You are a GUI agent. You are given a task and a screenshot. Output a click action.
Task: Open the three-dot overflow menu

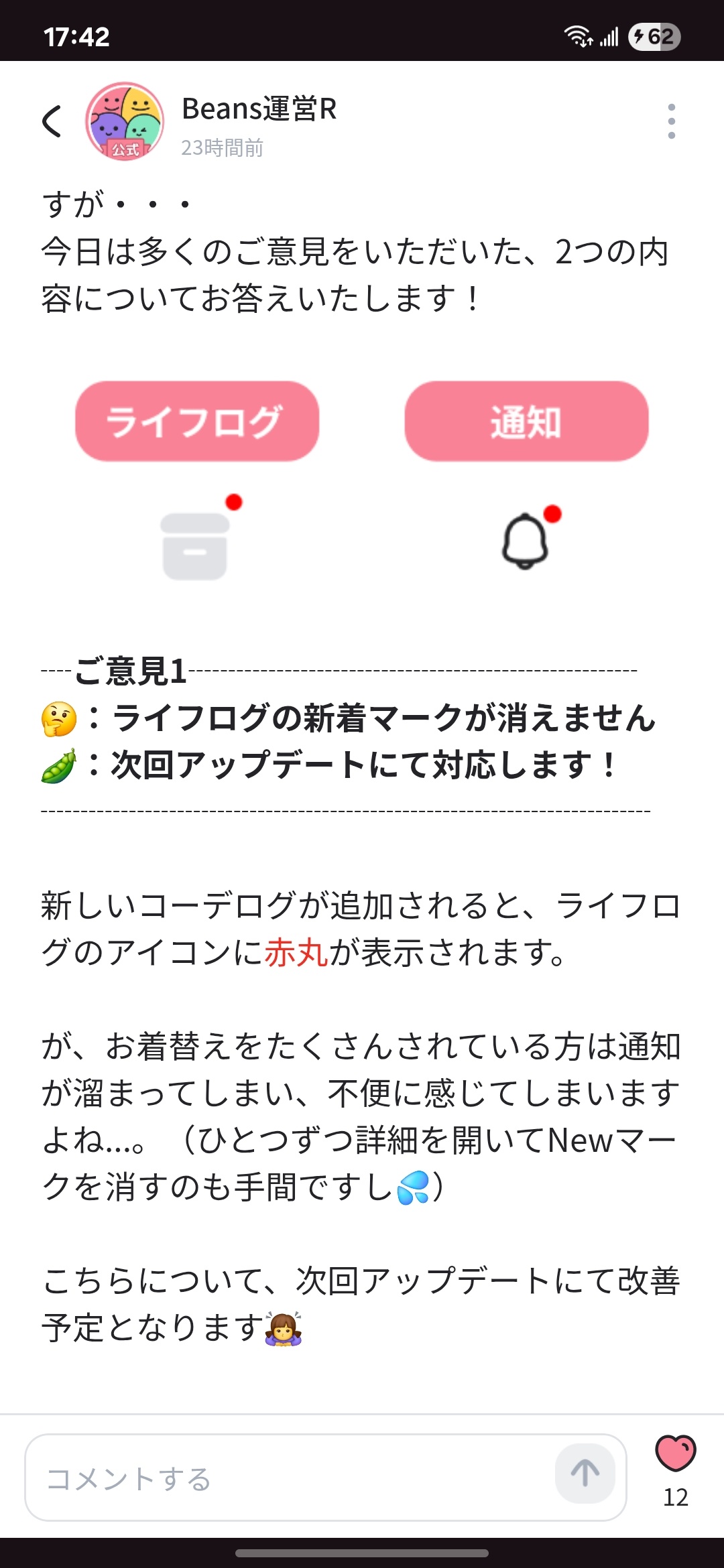point(671,122)
